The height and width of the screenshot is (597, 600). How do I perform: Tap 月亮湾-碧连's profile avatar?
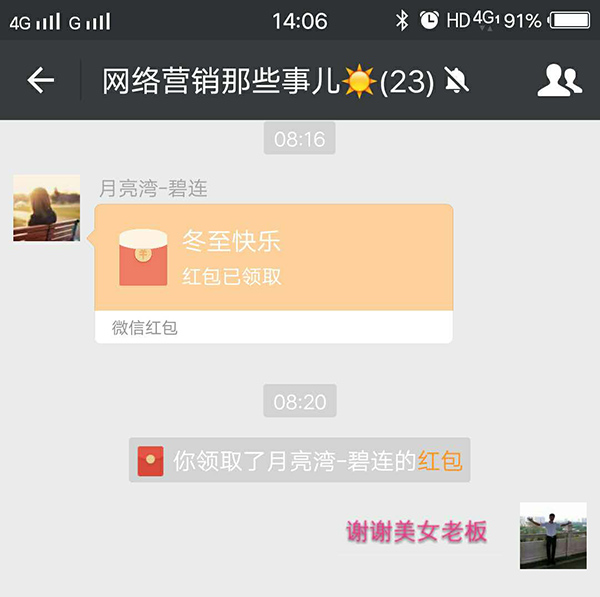pyautogui.click(x=46, y=208)
